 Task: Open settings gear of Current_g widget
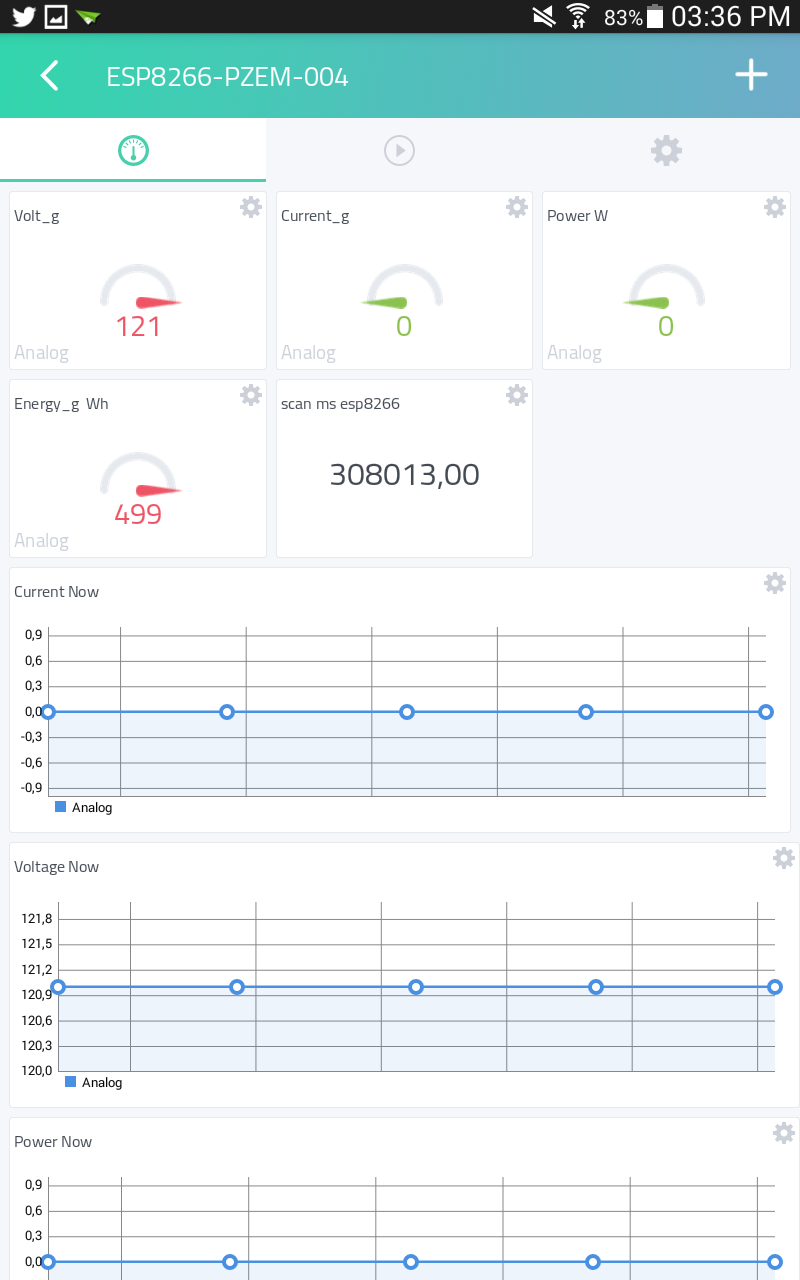pyautogui.click(x=517, y=207)
